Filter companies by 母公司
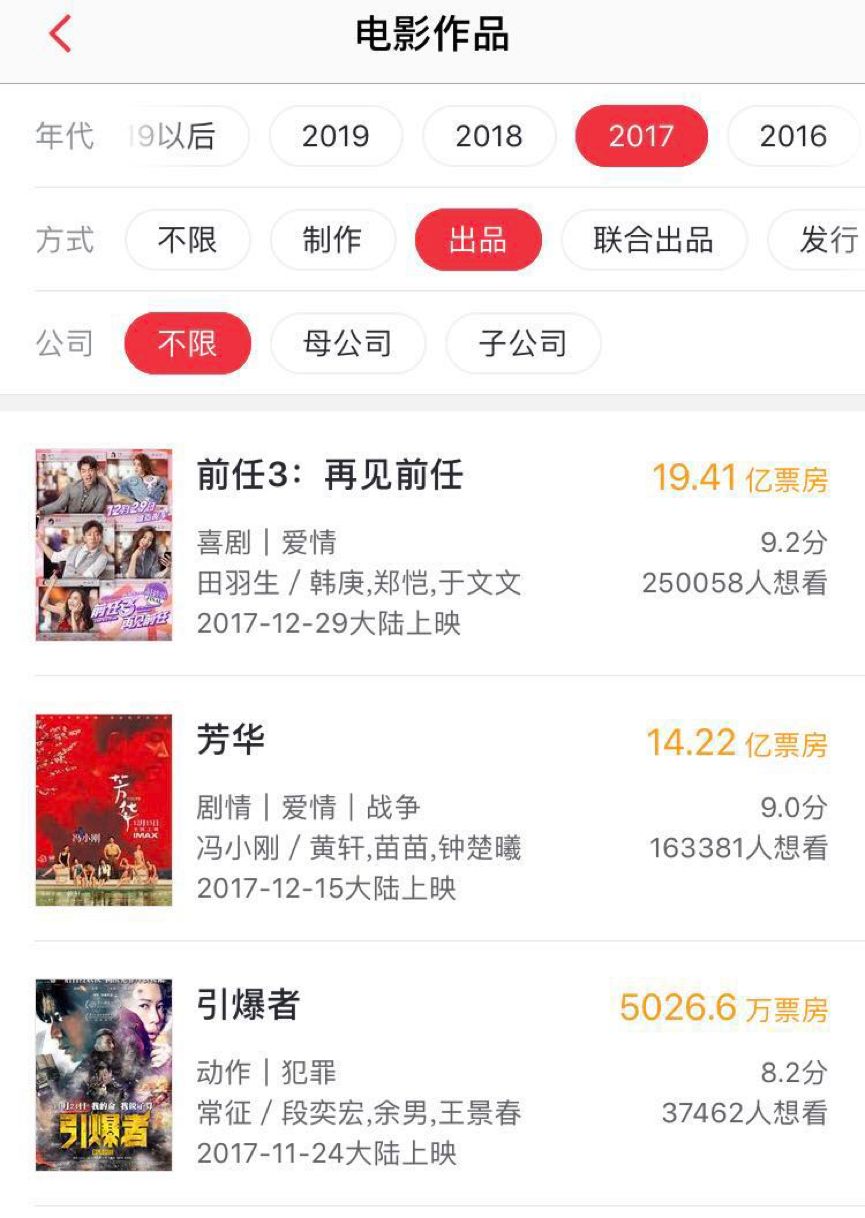The width and height of the screenshot is (865, 1218). click(x=347, y=344)
